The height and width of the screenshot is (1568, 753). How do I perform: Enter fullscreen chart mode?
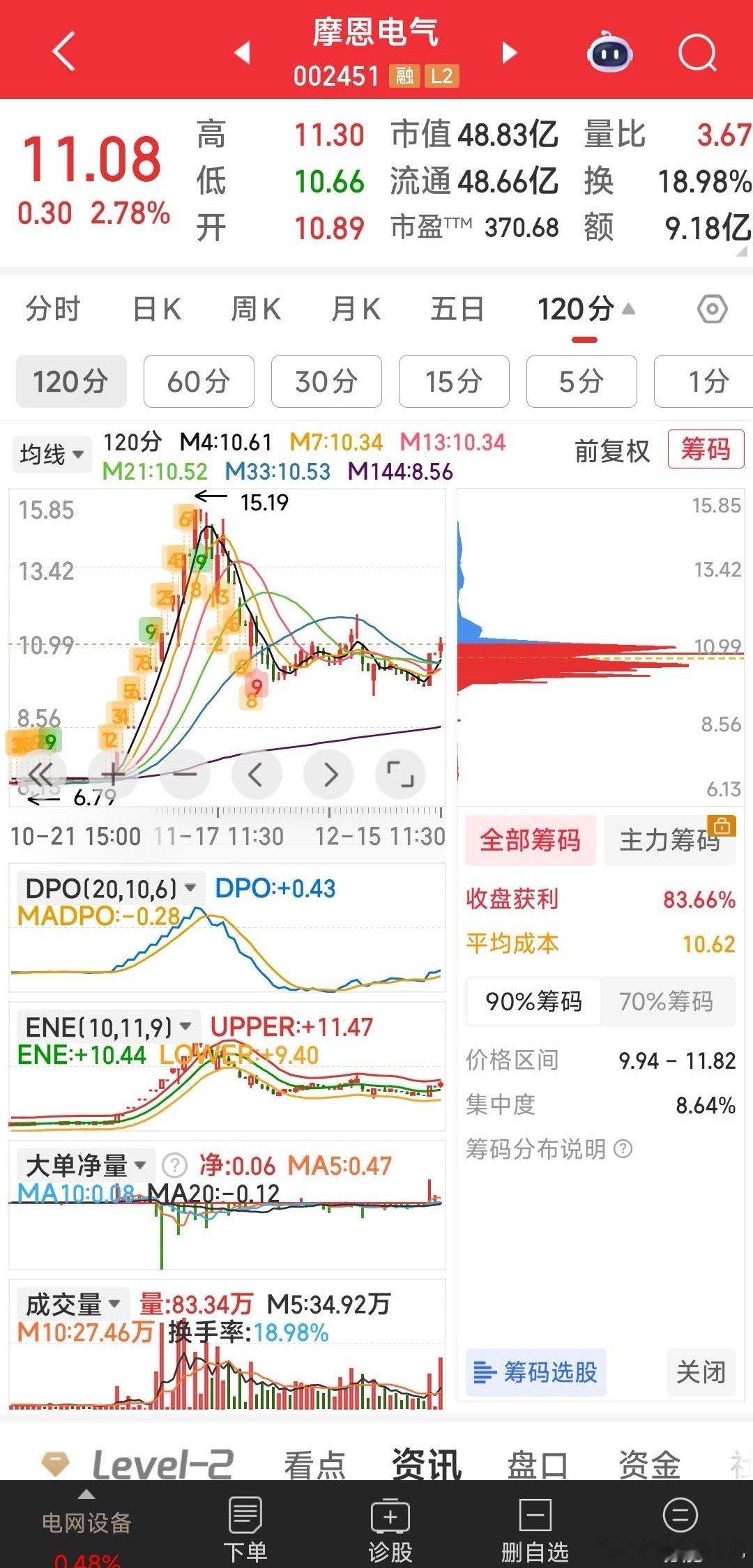400,775
